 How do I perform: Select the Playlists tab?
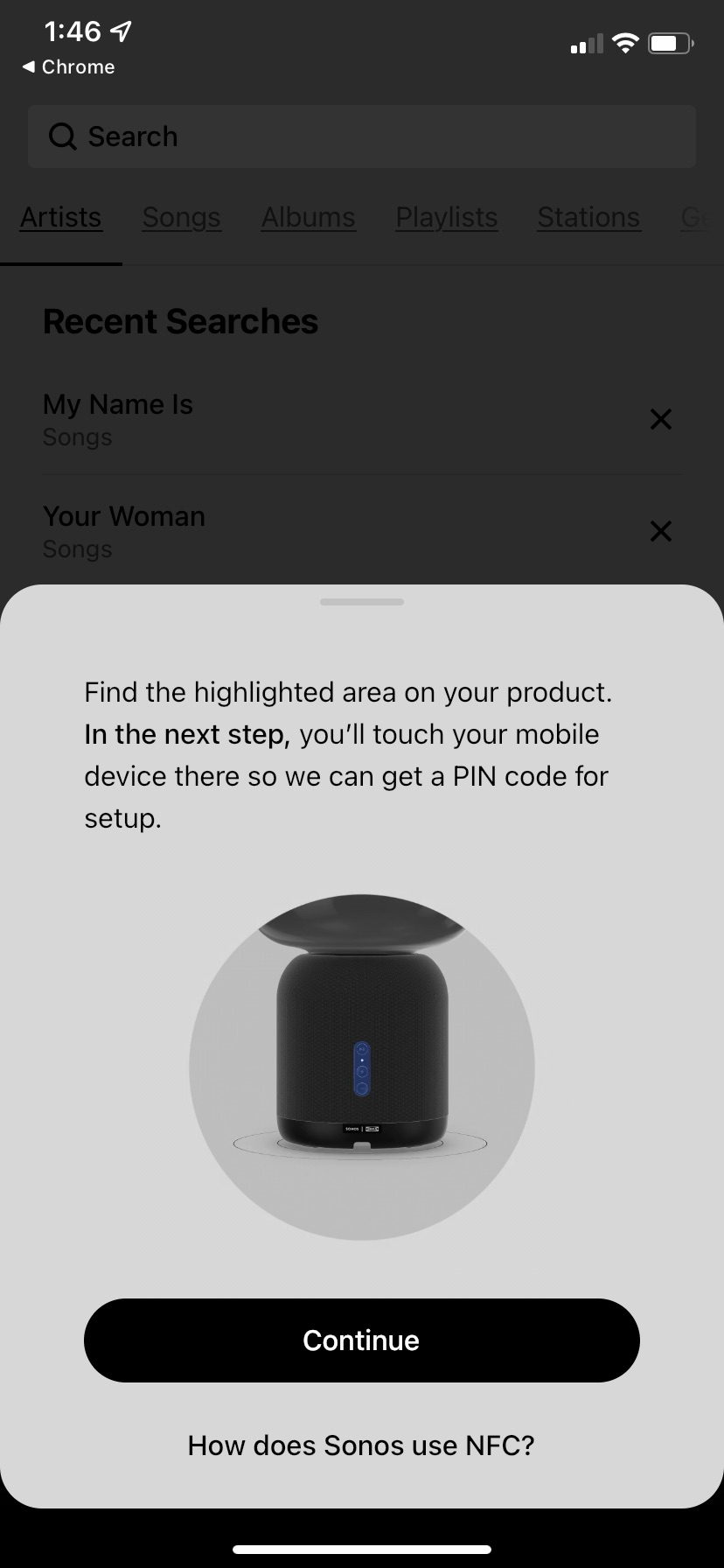[446, 217]
